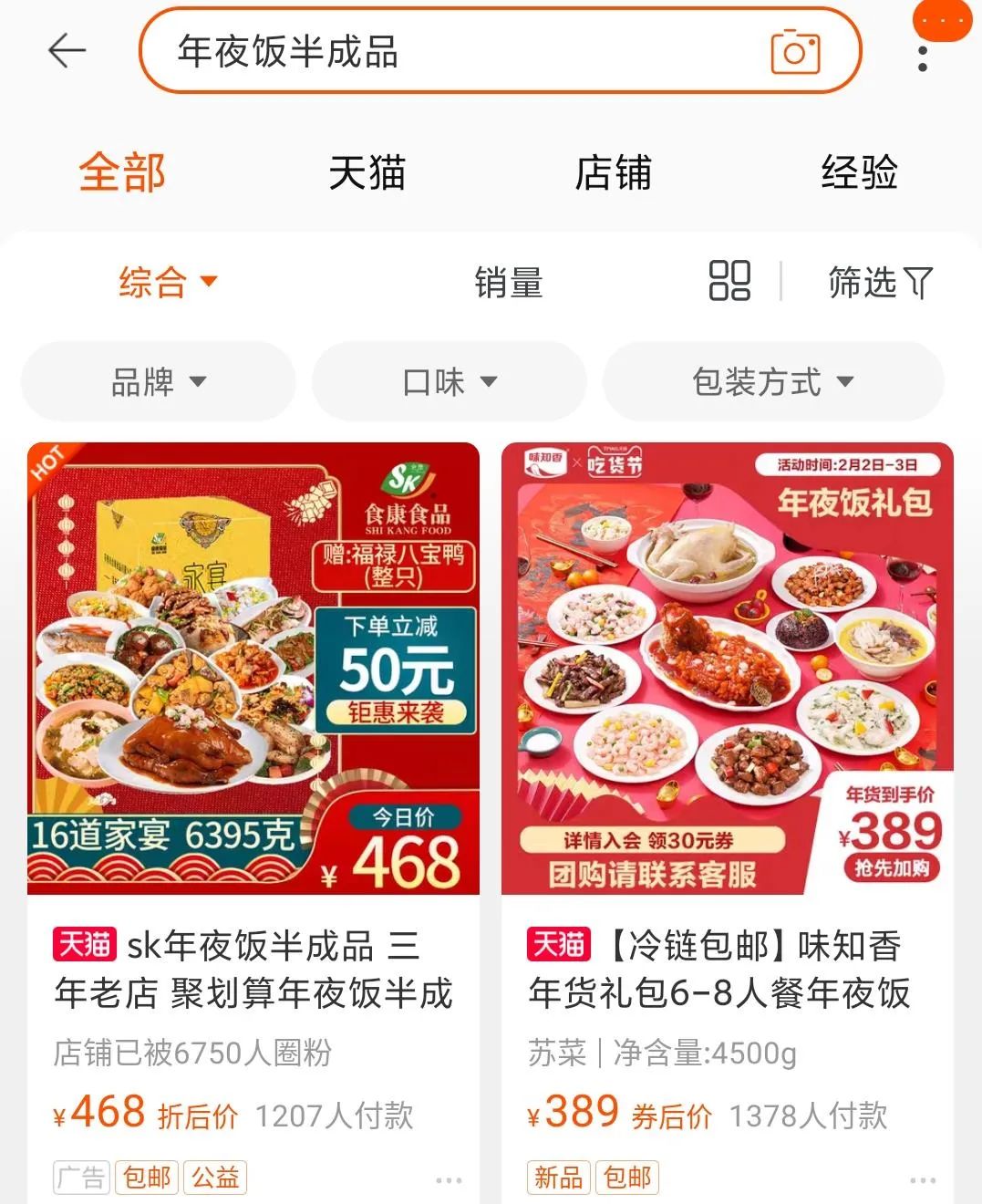Screen dimensions: 982x1204
Task: Expand the 综合 sort dropdown
Action: pyautogui.click(x=168, y=282)
